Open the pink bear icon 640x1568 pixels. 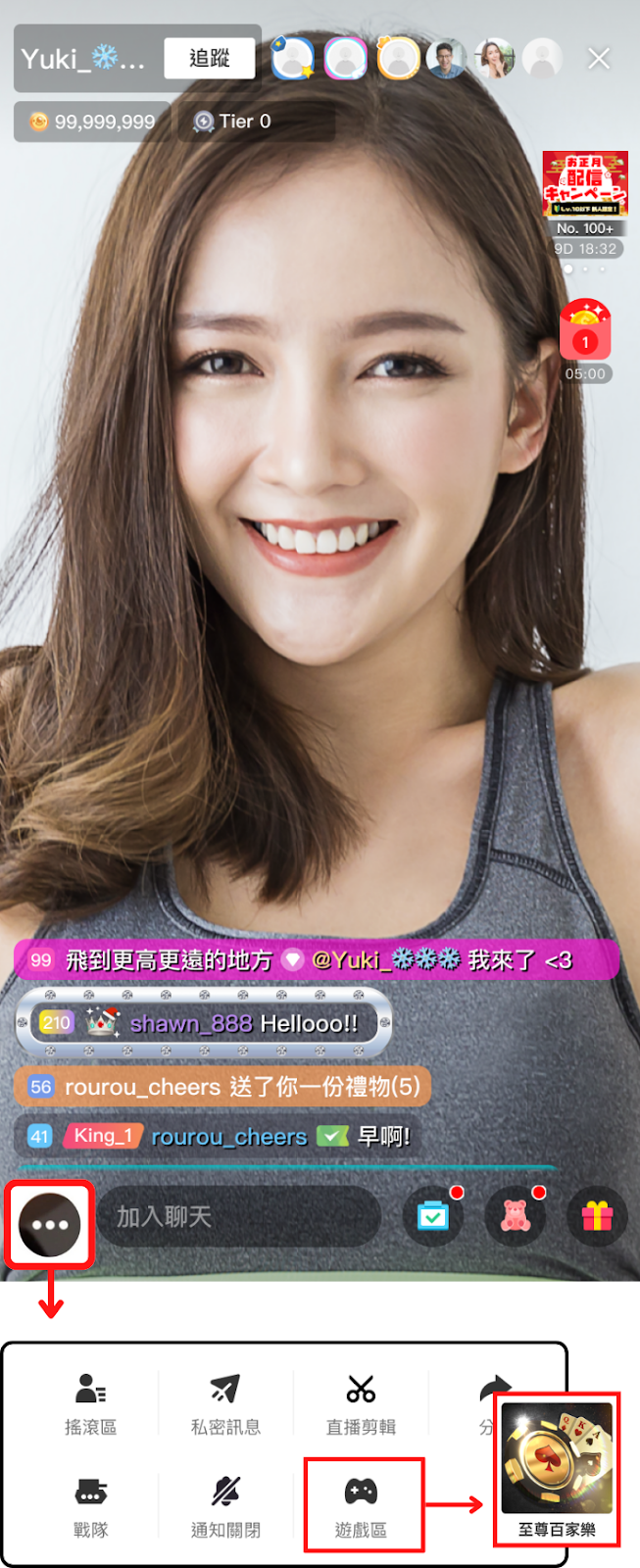515,1216
